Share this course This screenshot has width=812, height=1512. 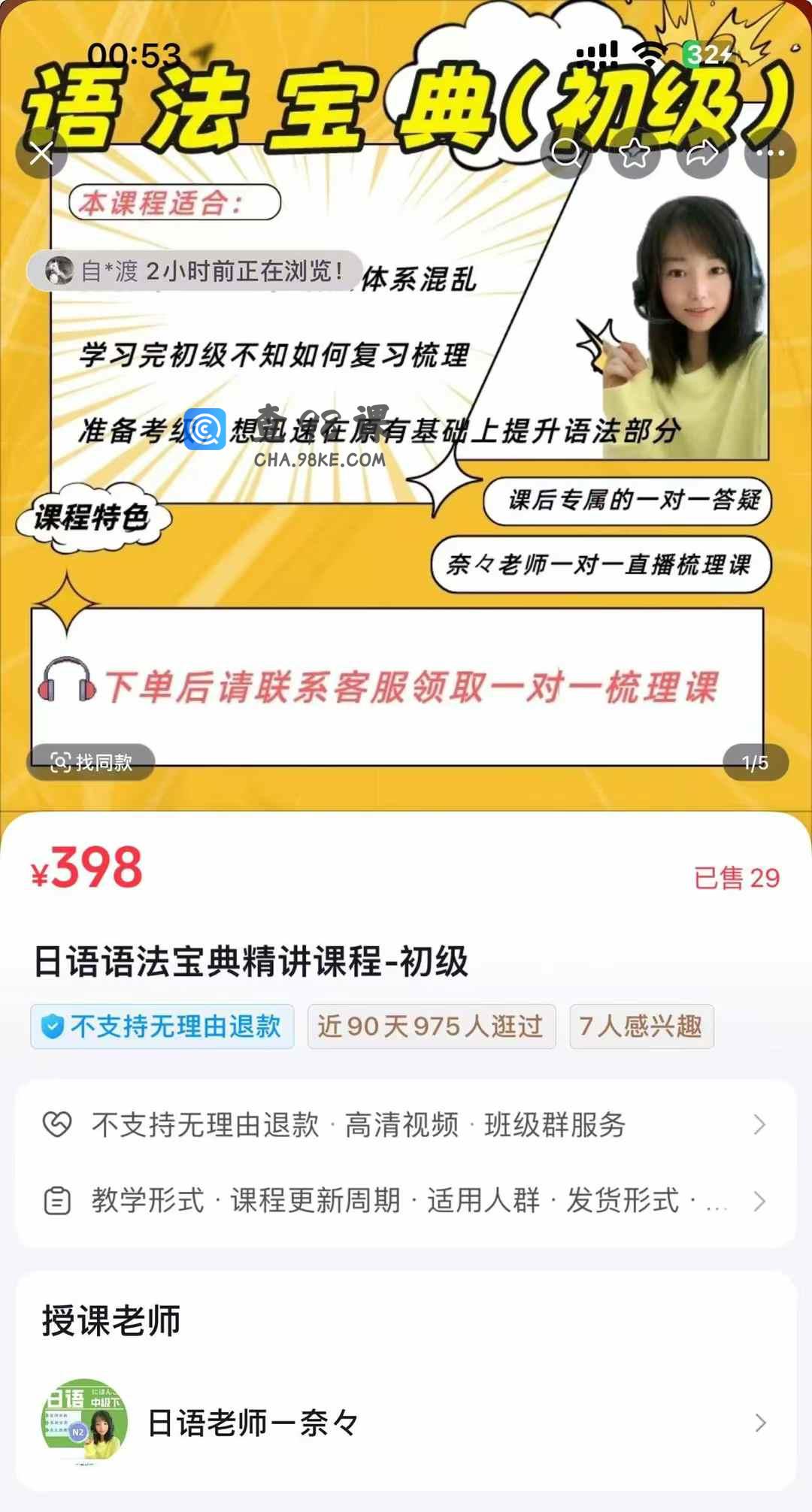pos(702,153)
